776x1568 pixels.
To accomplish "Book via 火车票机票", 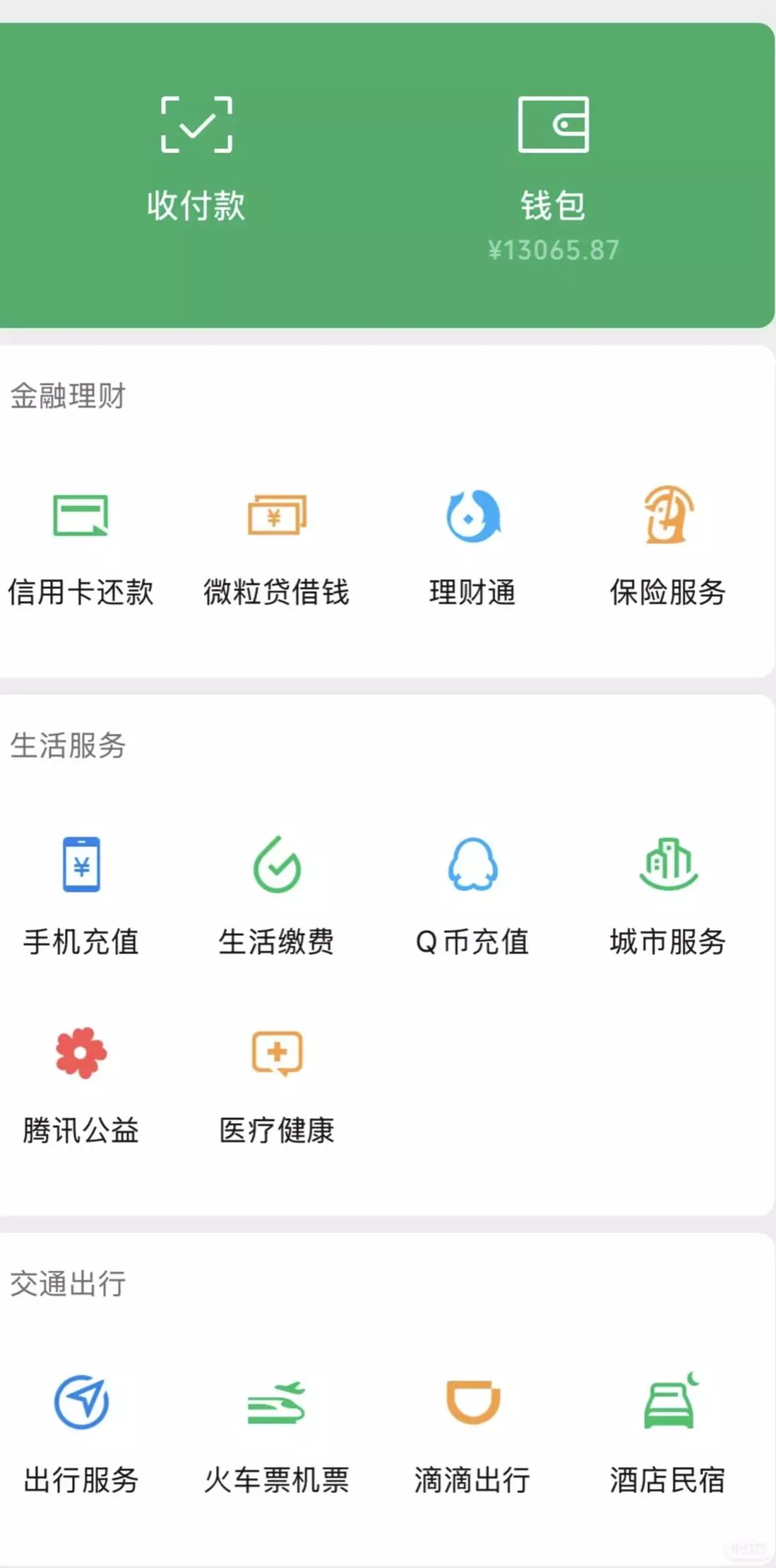I will tap(276, 1435).
